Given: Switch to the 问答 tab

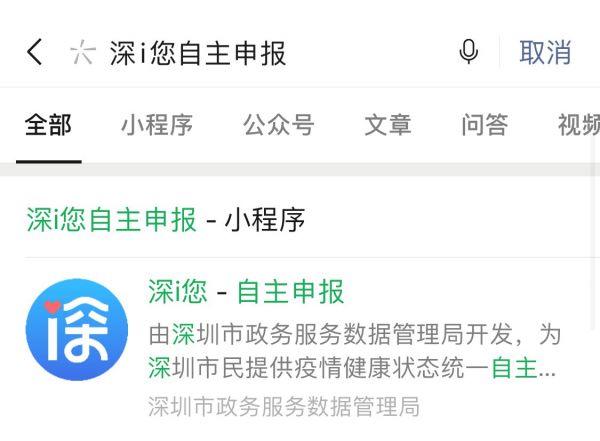Looking at the screenshot, I should click(x=485, y=125).
